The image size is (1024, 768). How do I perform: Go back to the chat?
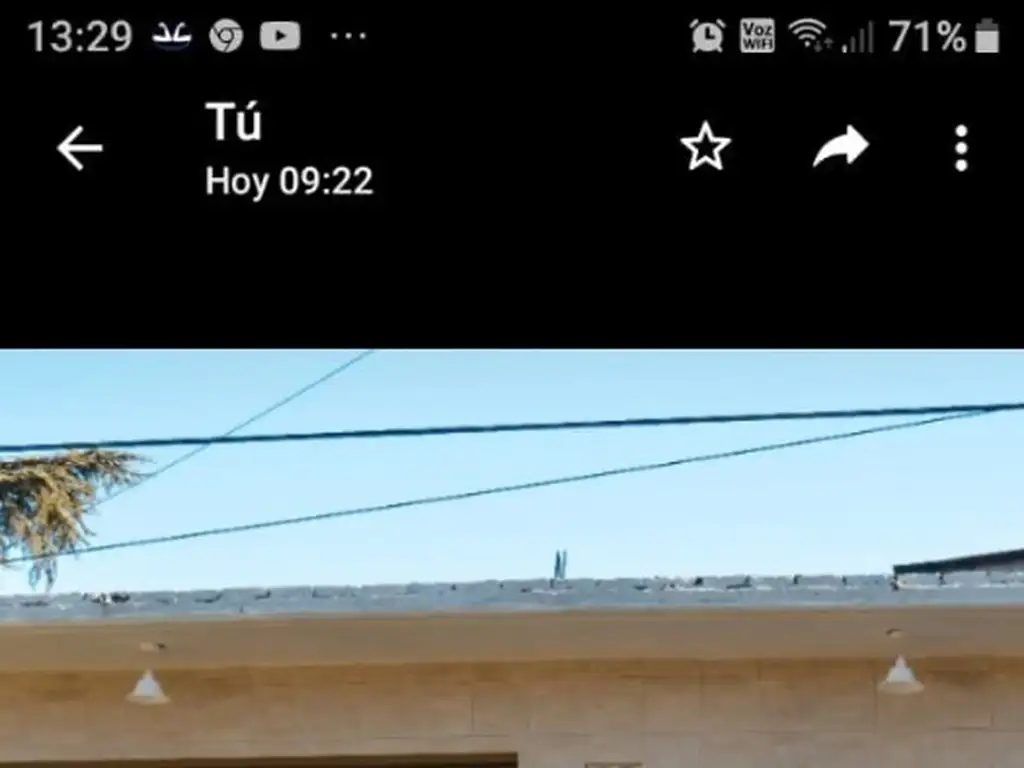click(79, 149)
